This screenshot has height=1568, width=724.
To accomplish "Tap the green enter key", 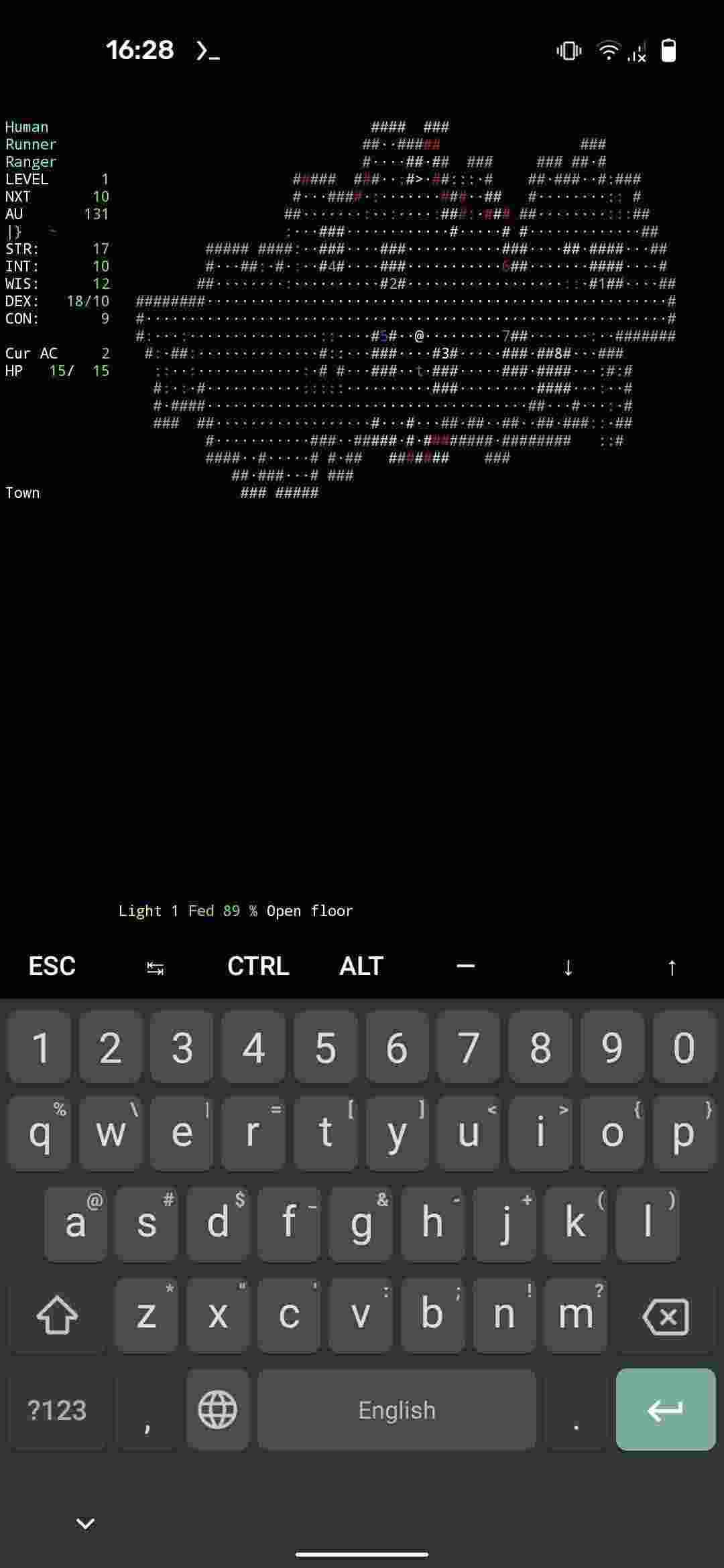I will [665, 1410].
